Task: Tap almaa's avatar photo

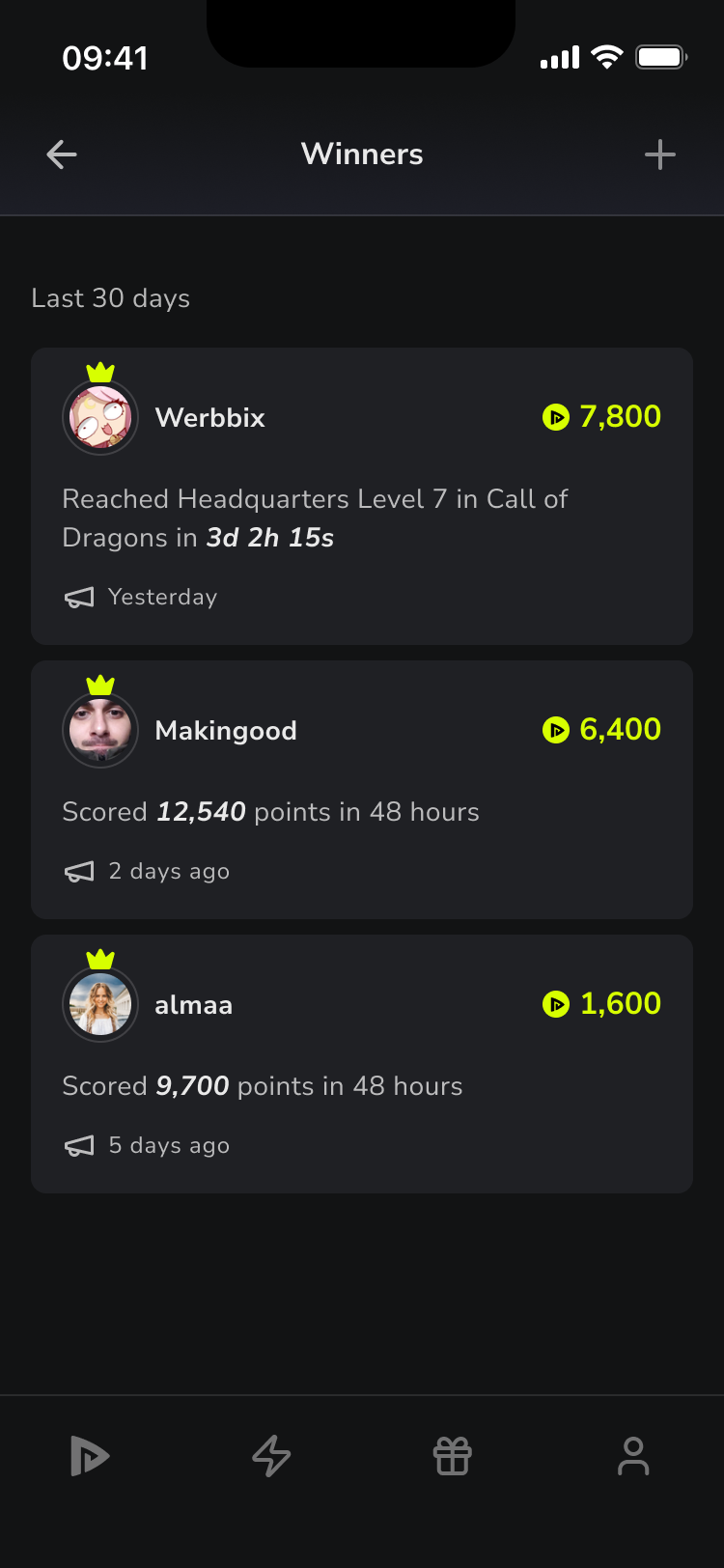Action: point(100,1004)
